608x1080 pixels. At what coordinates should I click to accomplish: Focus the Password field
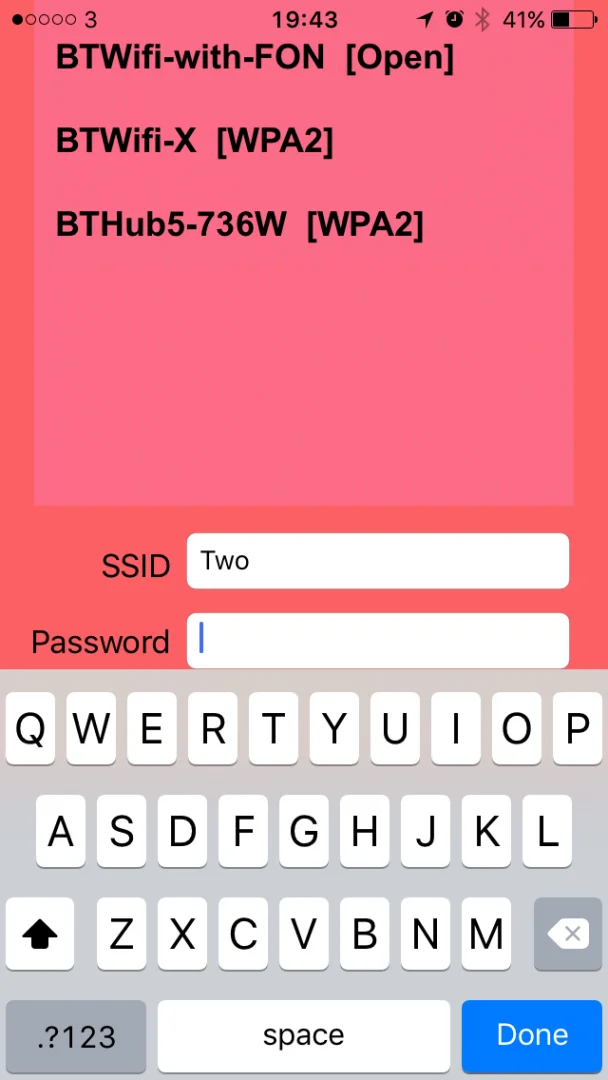tap(377, 641)
